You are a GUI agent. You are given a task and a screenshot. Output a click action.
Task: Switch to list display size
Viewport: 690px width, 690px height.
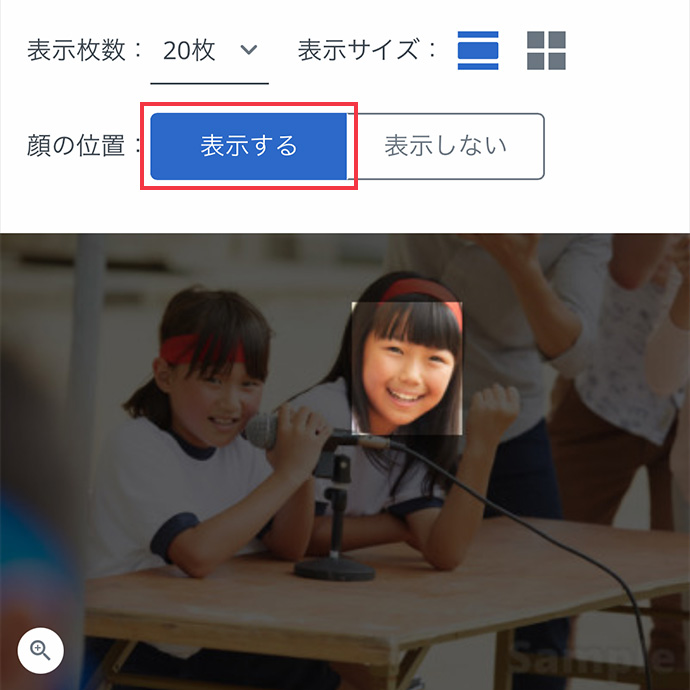[478, 50]
